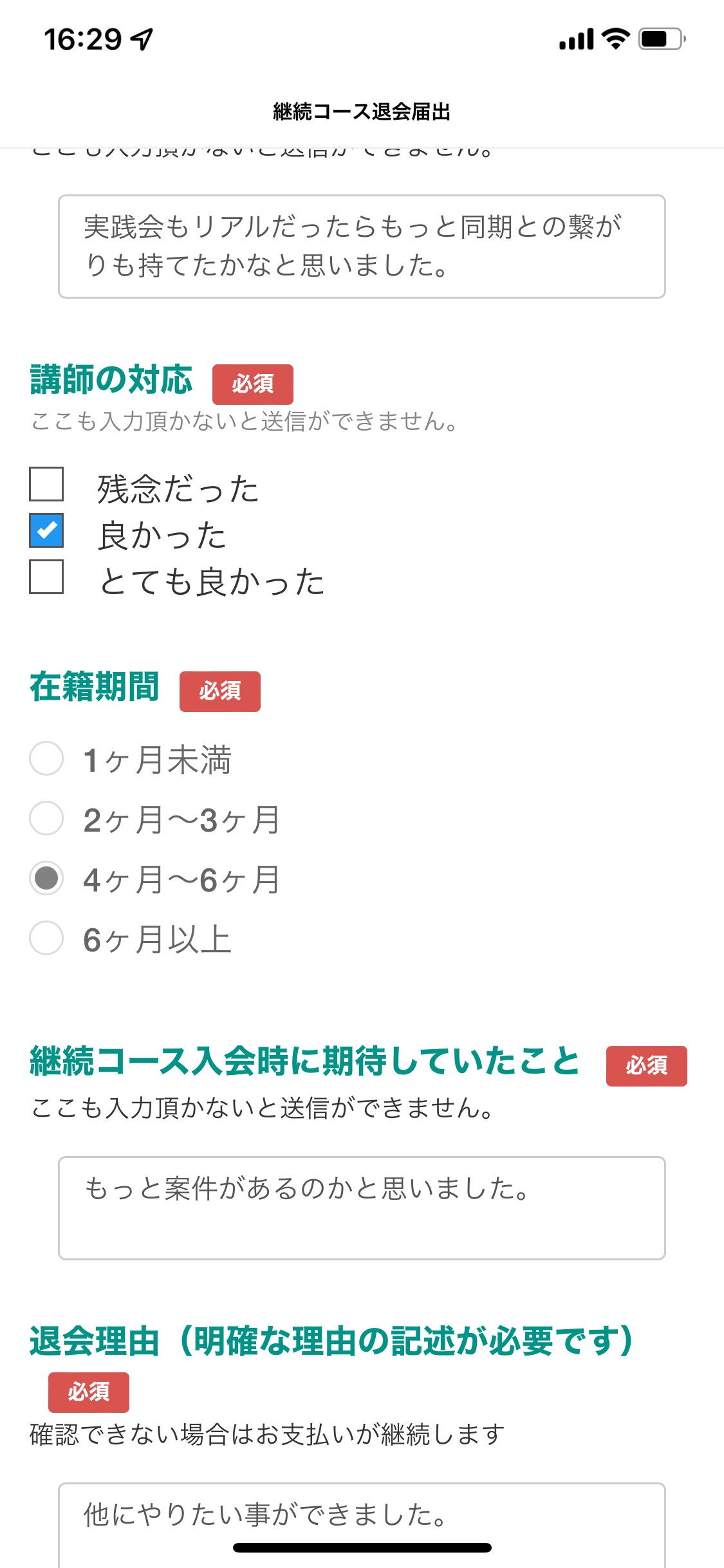The image size is (724, 1568).
Task: Check the 残念だった checkbox
Action: pos(46,484)
